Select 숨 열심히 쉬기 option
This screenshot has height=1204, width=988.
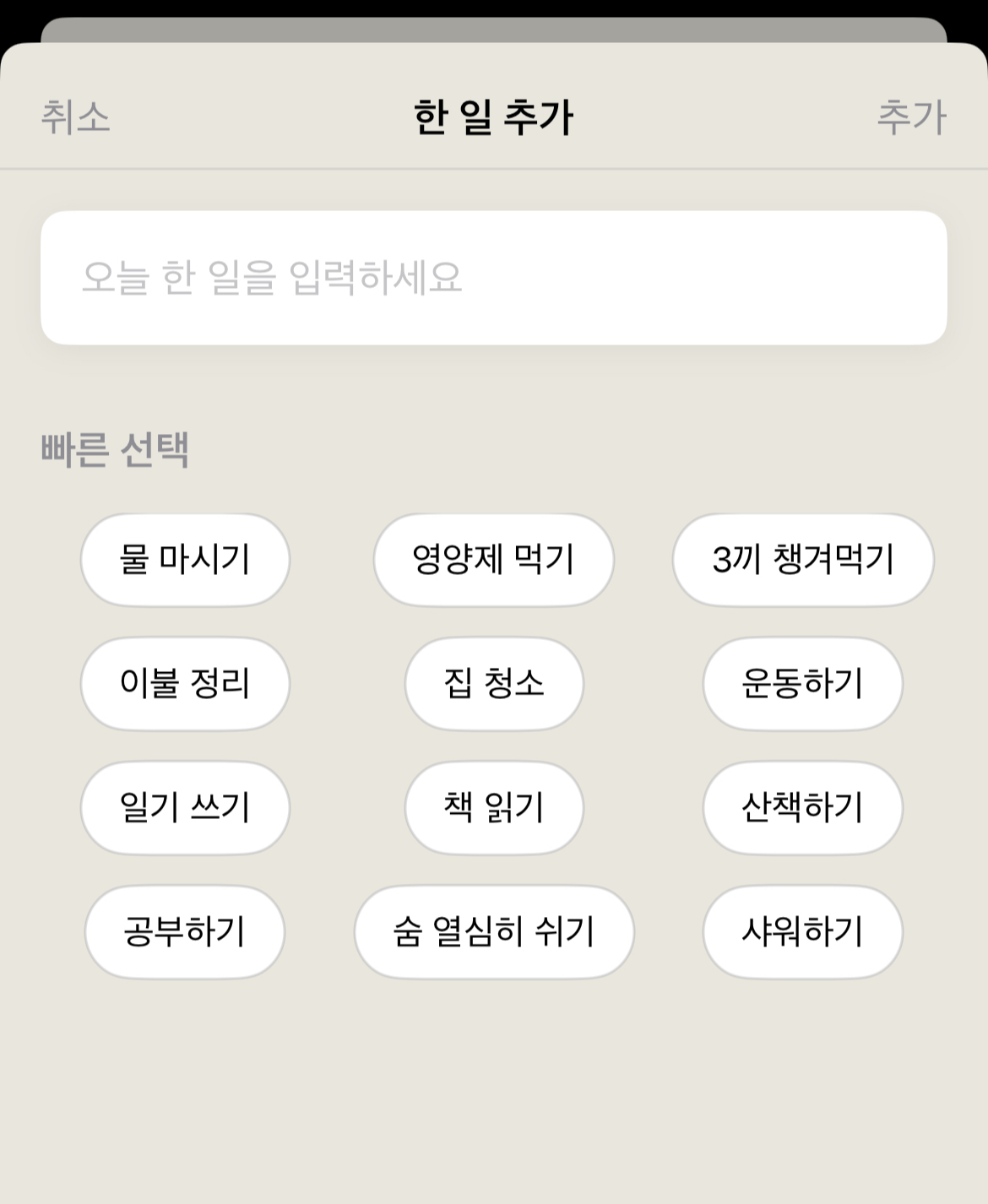(493, 932)
